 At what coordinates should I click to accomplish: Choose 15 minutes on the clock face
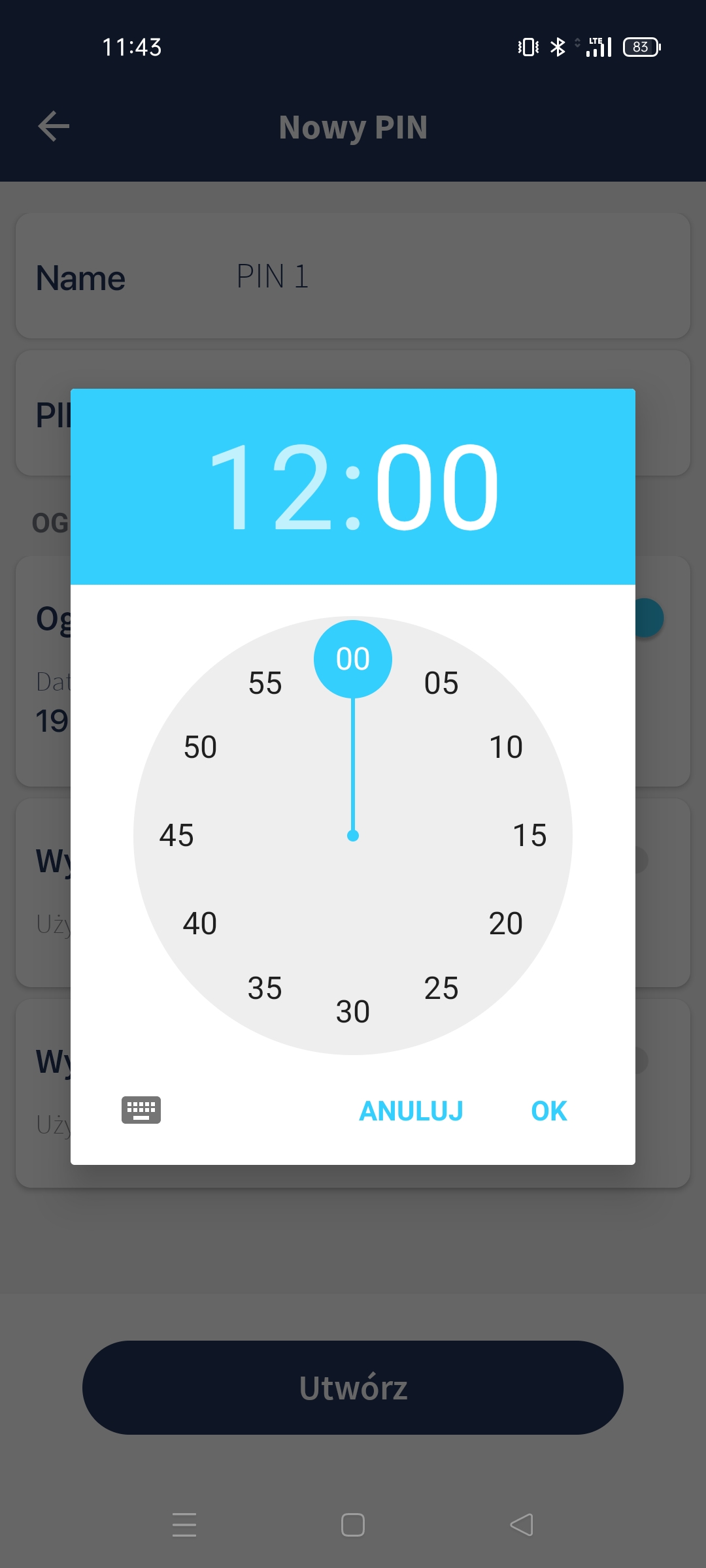pyautogui.click(x=529, y=835)
